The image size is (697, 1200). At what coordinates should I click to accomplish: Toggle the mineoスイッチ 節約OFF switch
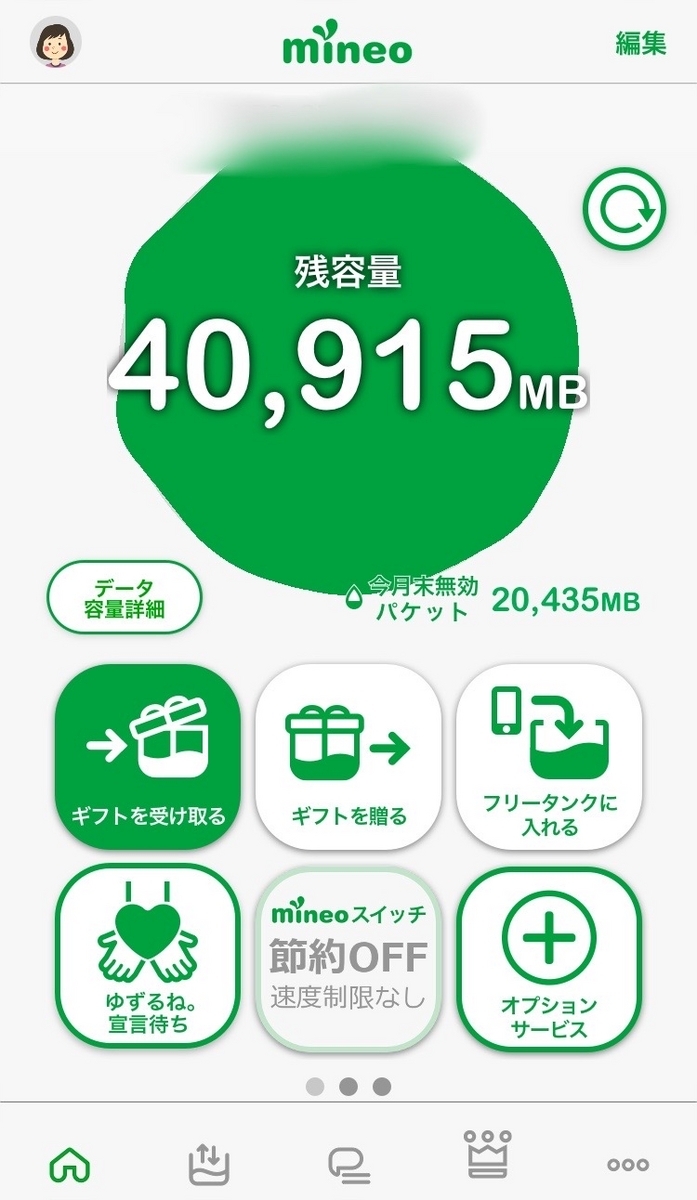[348, 957]
